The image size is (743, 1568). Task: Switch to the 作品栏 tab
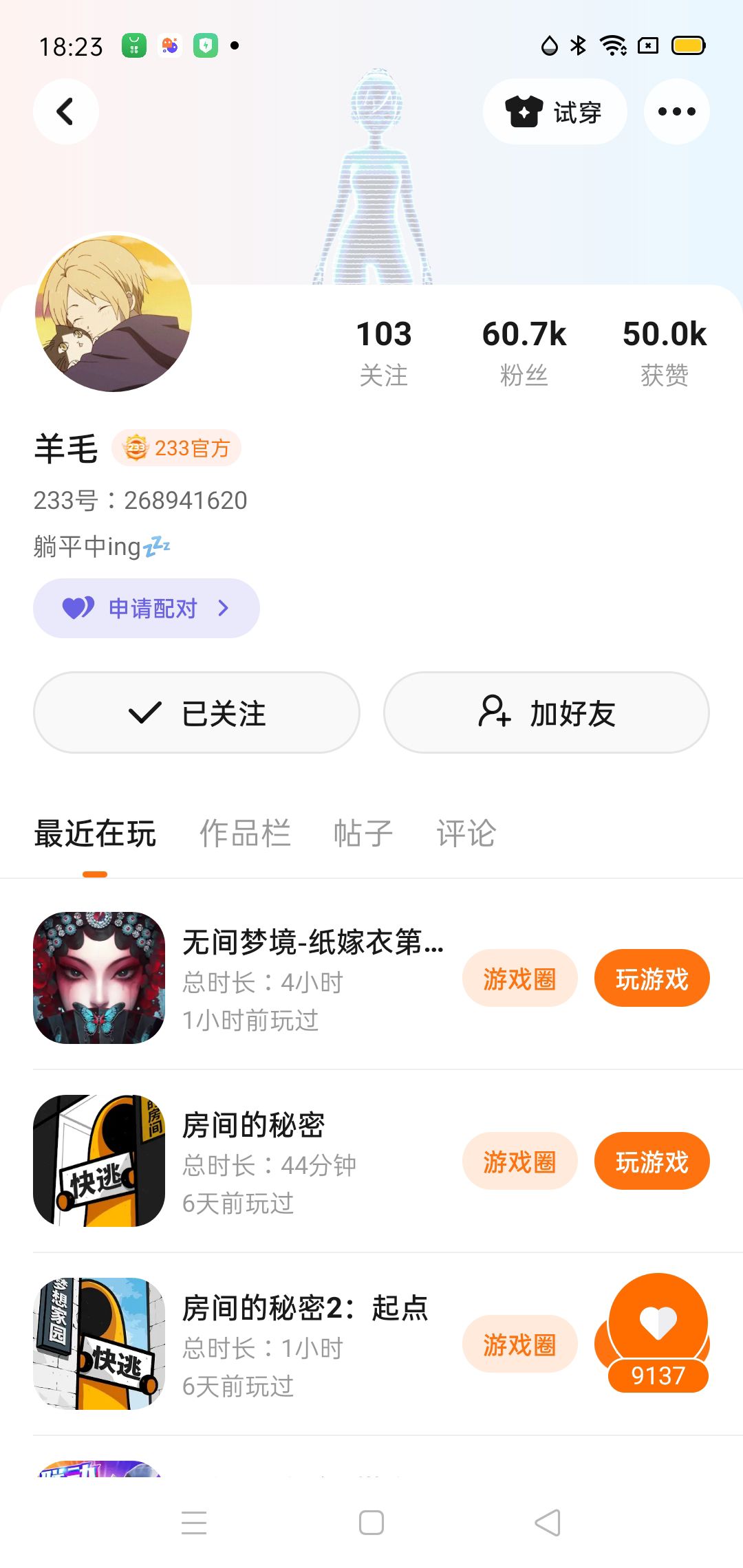245,834
